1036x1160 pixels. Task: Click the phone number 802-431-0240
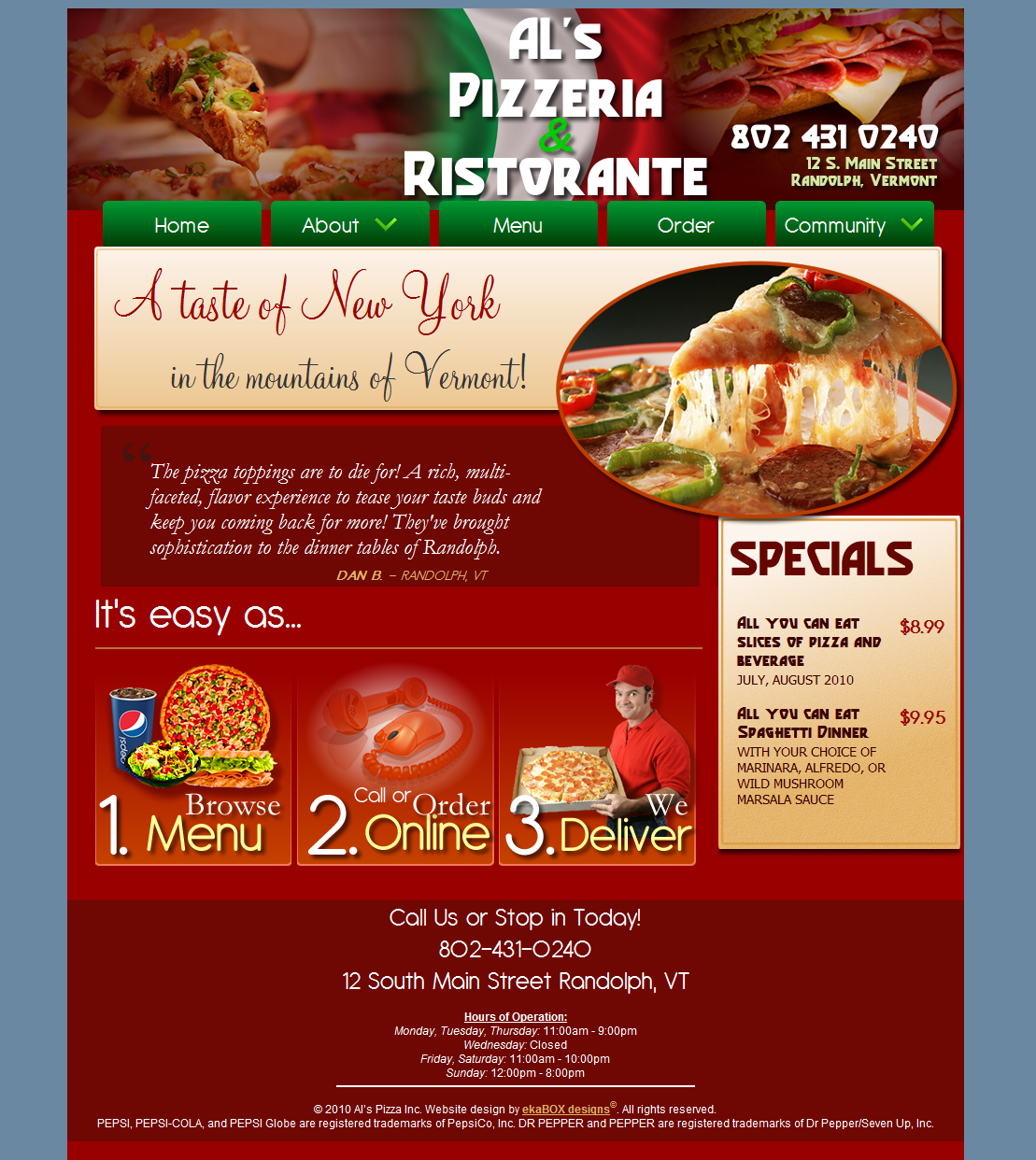[x=515, y=949]
